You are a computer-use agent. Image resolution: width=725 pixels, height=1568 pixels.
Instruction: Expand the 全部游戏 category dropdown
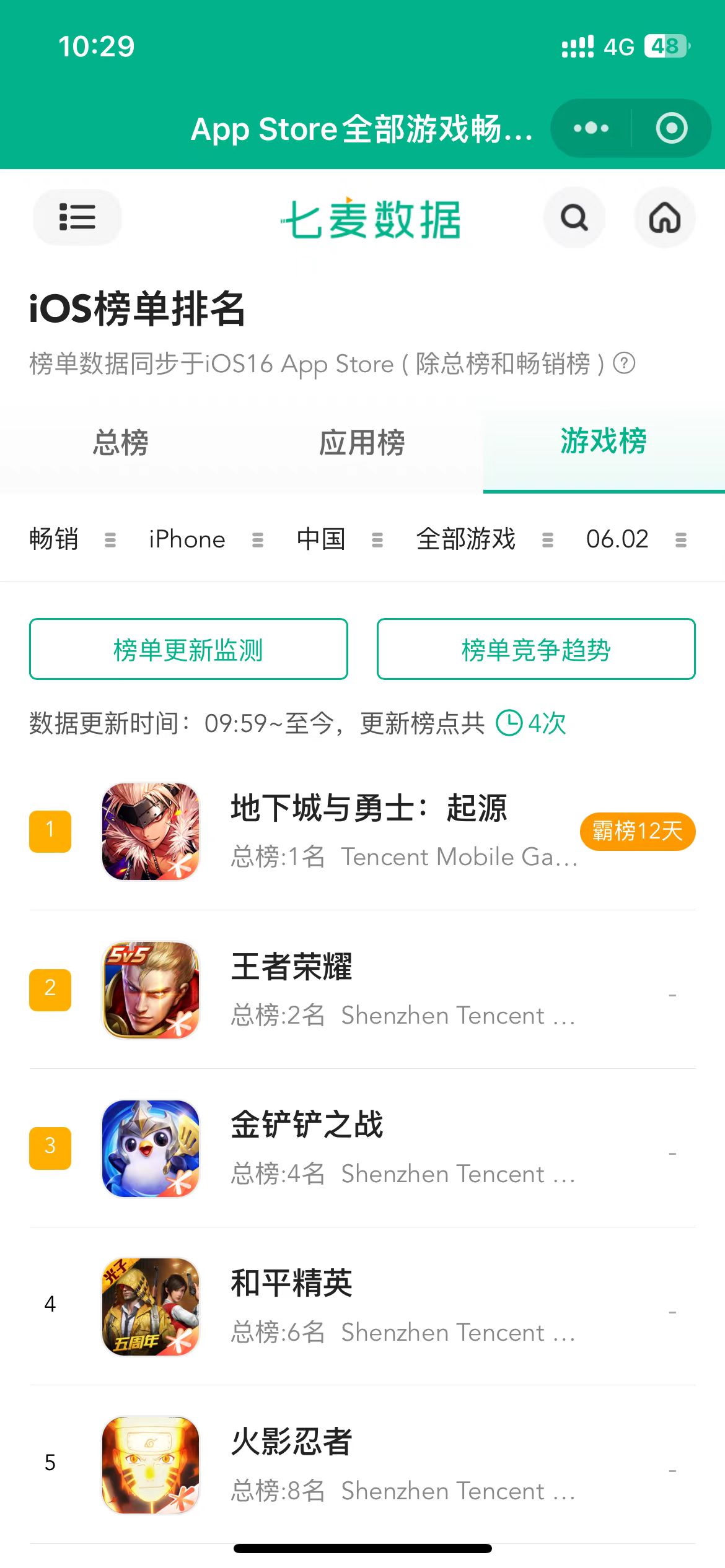(x=483, y=539)
